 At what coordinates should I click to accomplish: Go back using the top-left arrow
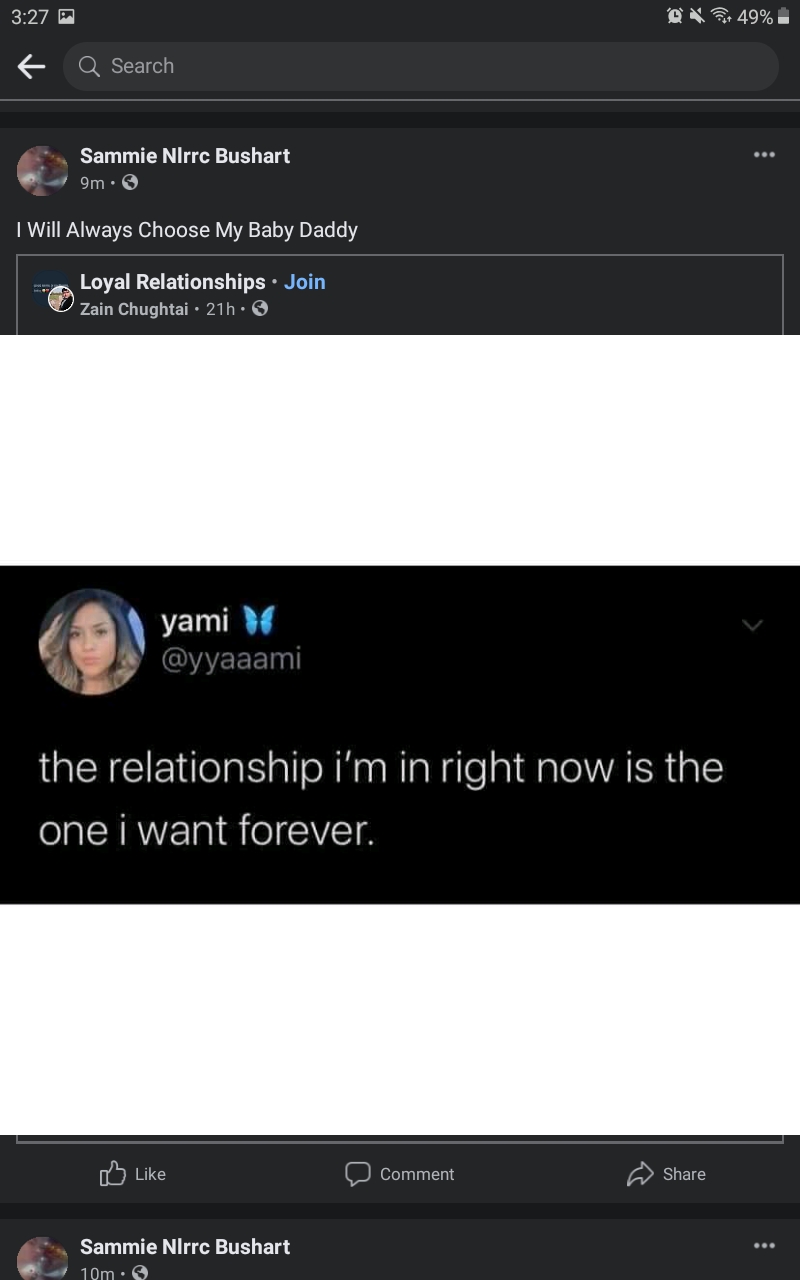point(32,66)
